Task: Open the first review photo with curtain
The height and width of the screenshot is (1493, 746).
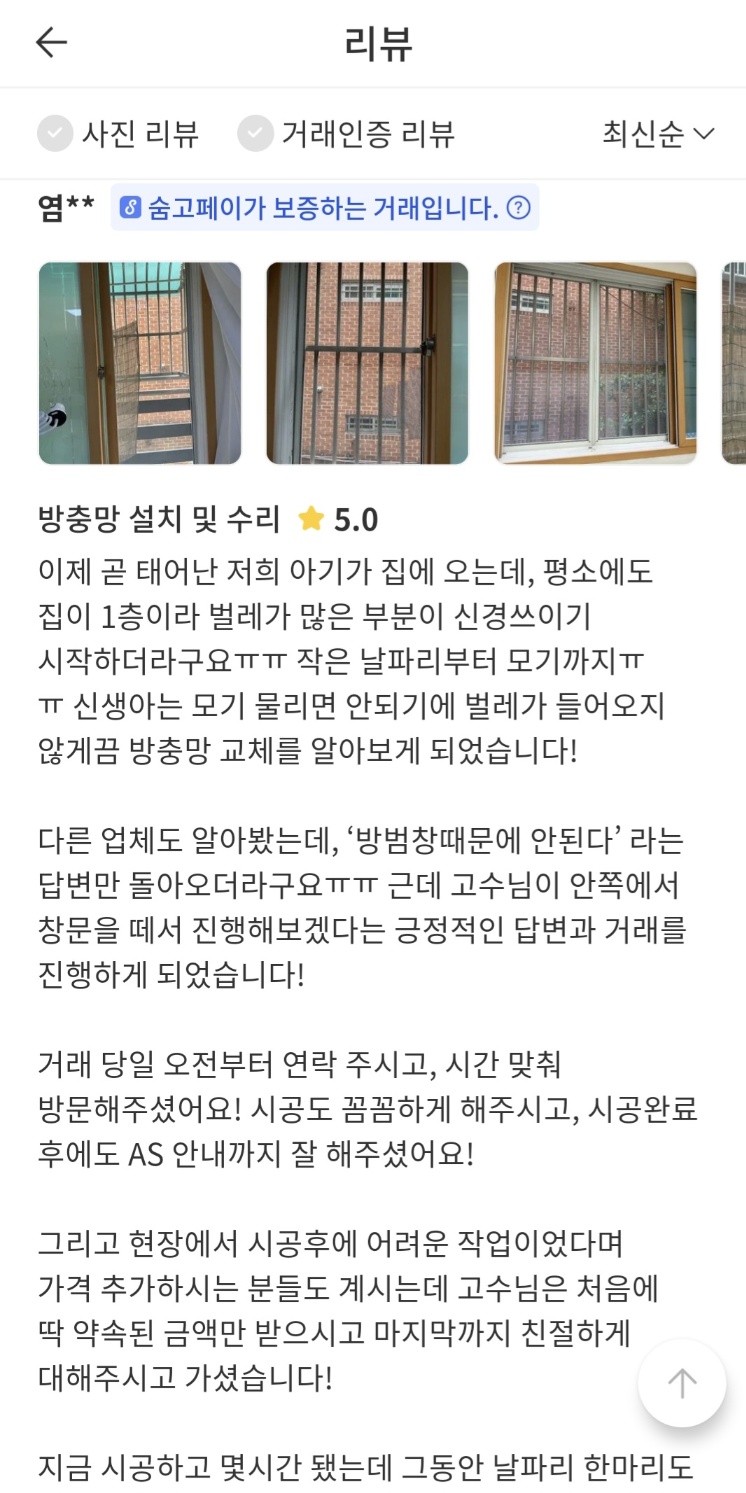Action: point(140,363)
